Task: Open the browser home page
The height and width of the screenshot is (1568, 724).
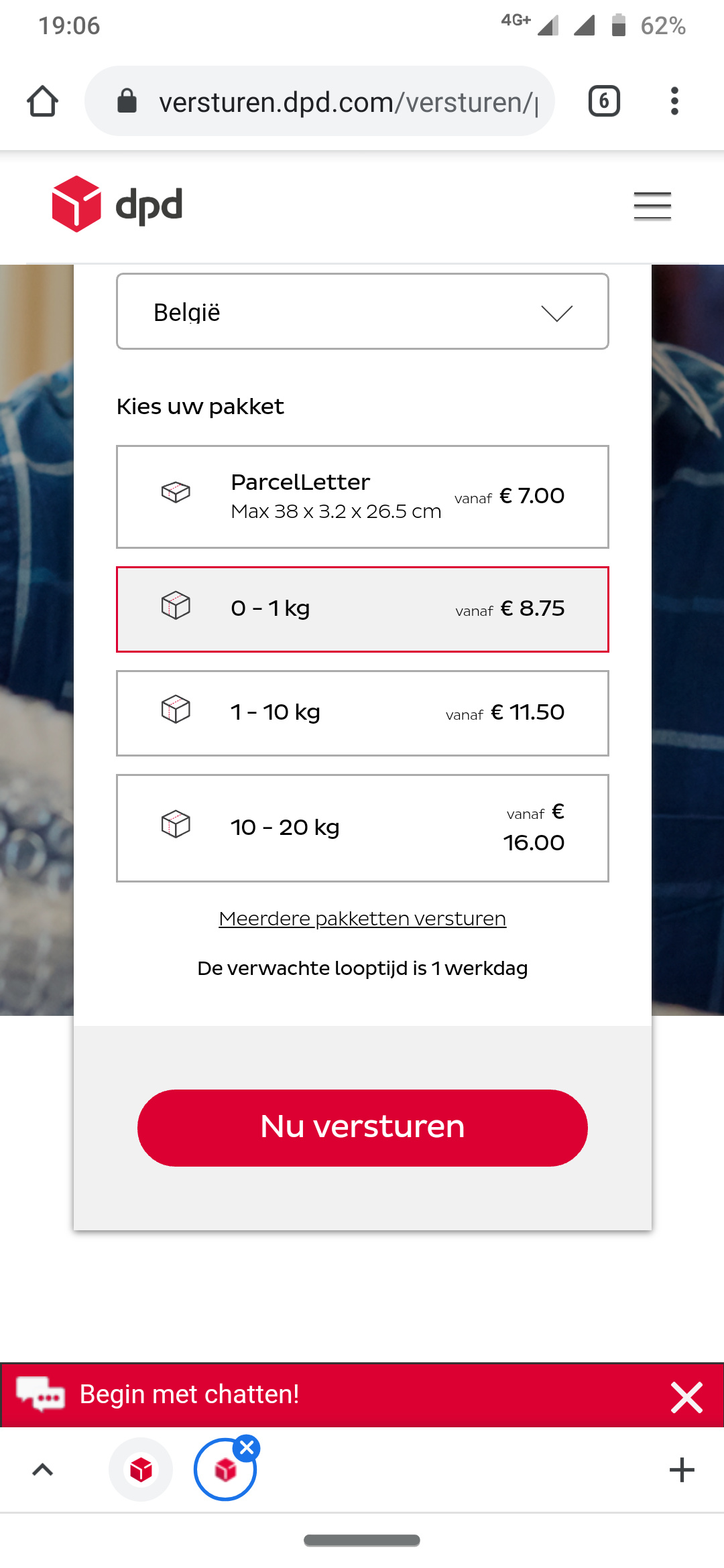Action: (42, 102)
